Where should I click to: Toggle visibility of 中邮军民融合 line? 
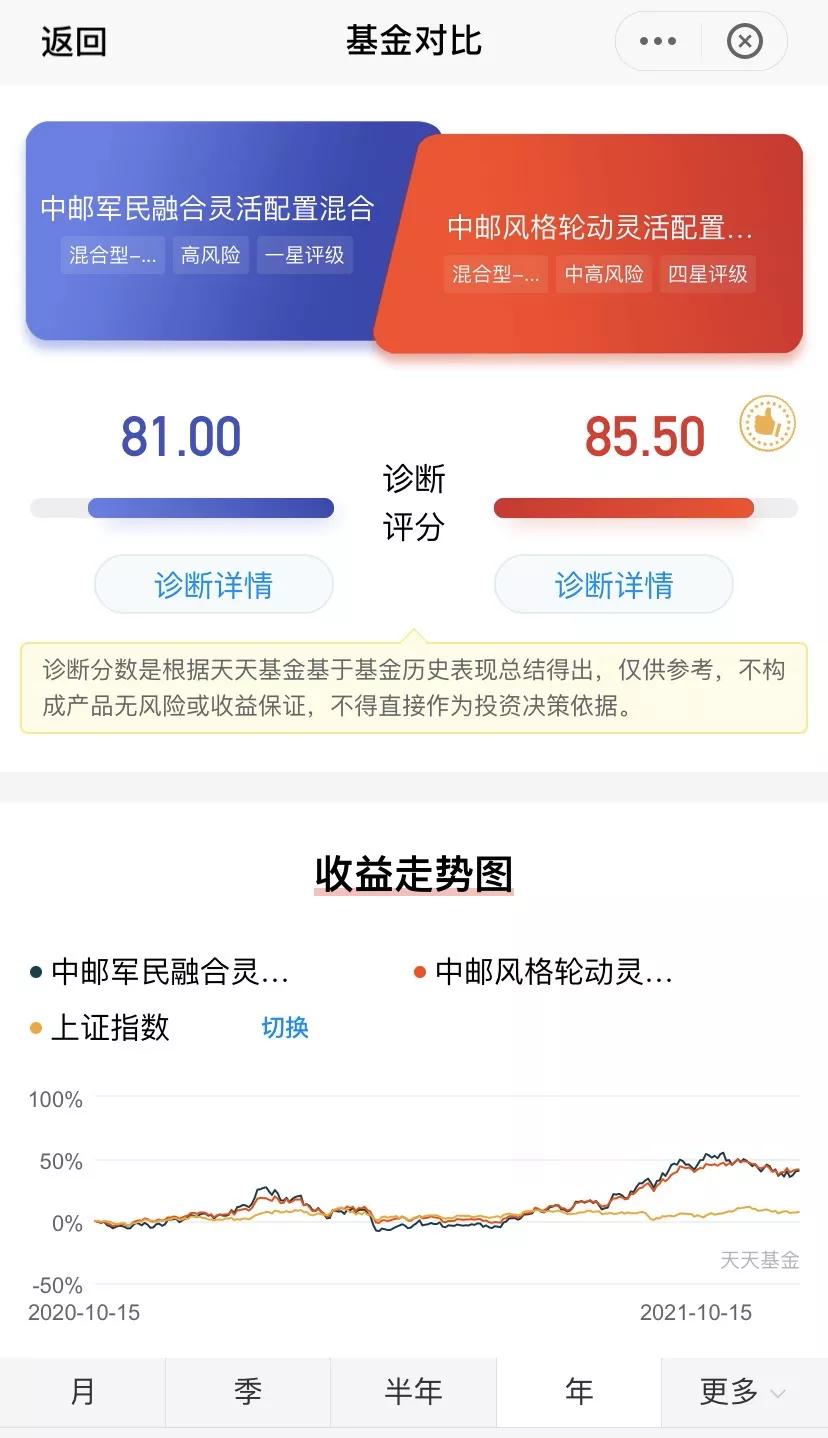point(160,970)
